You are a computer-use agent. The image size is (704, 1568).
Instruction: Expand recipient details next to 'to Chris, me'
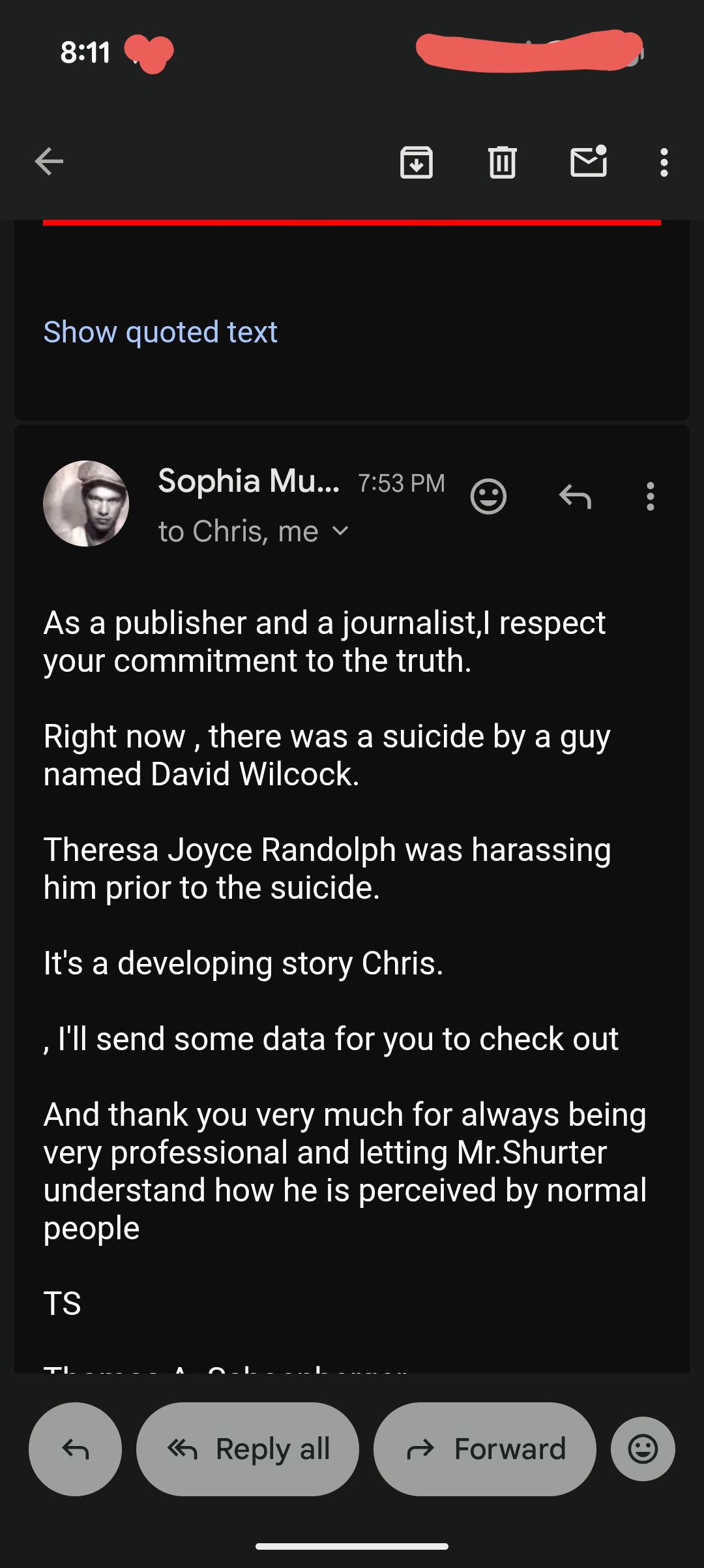click(341, 531)
